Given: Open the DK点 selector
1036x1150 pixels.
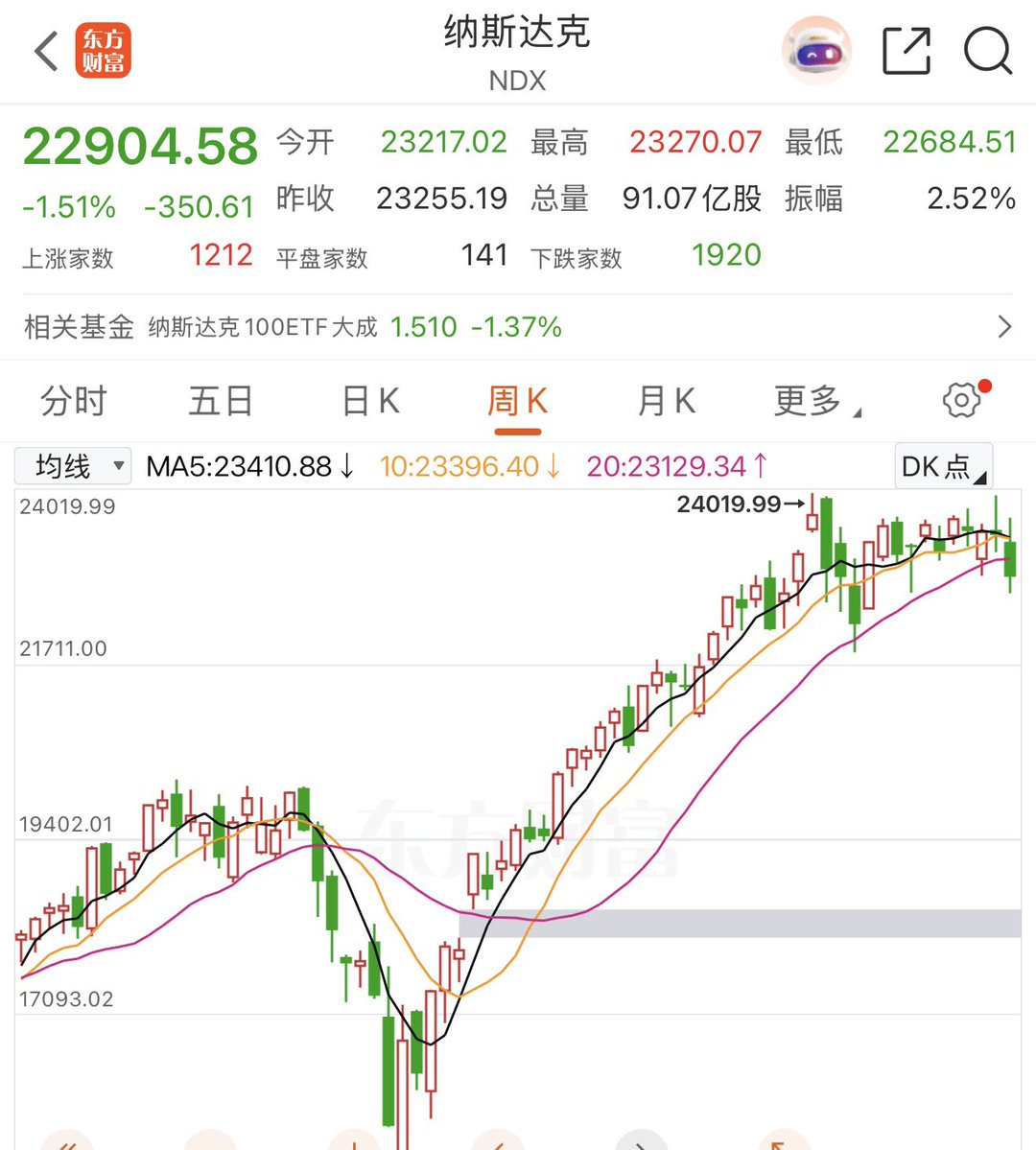Looking at the screenshot, I should pyautogui.click(x=943, y=466).
